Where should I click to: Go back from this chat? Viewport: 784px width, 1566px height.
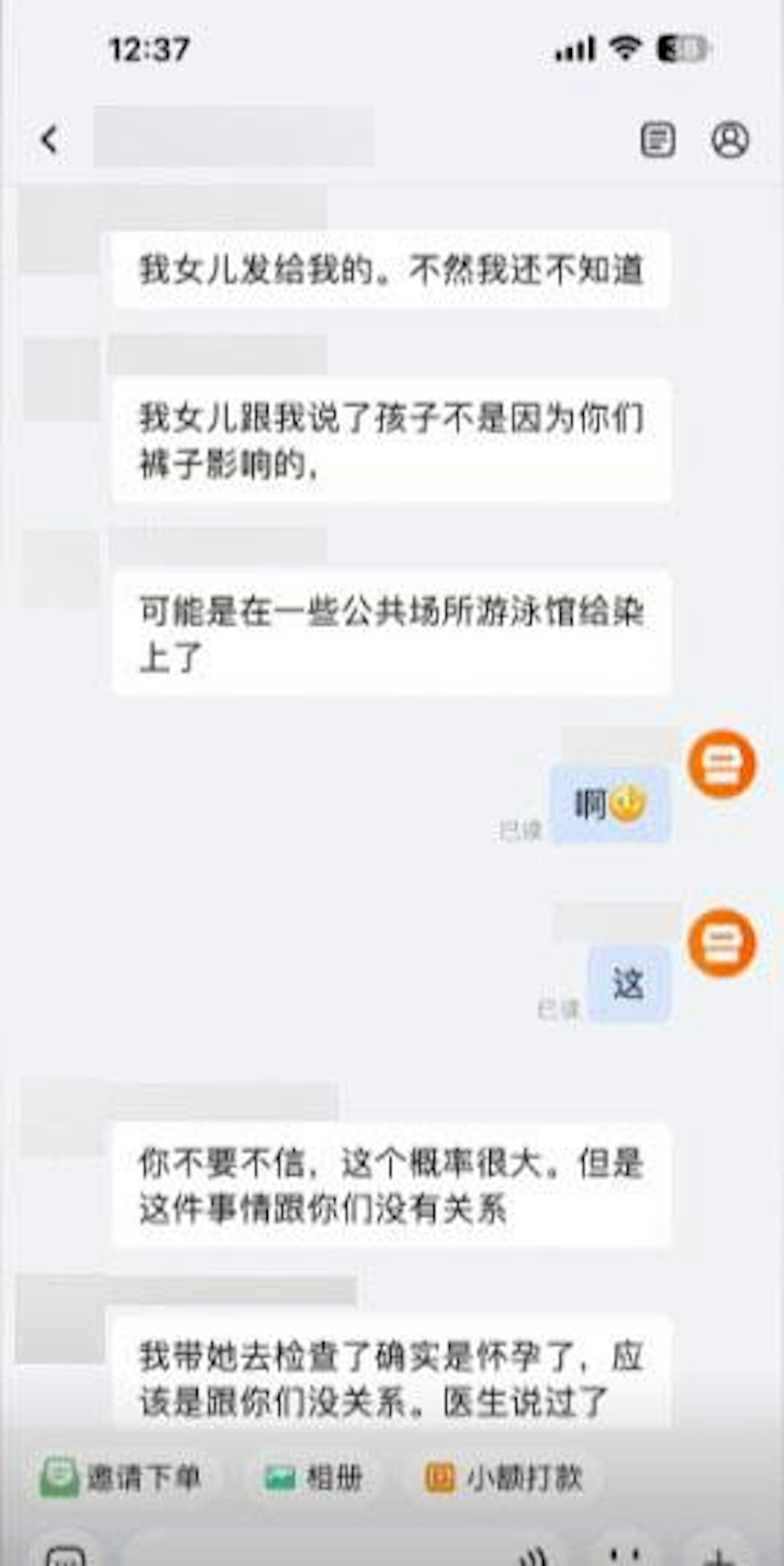pyautogui.click(x=49, y=139)
